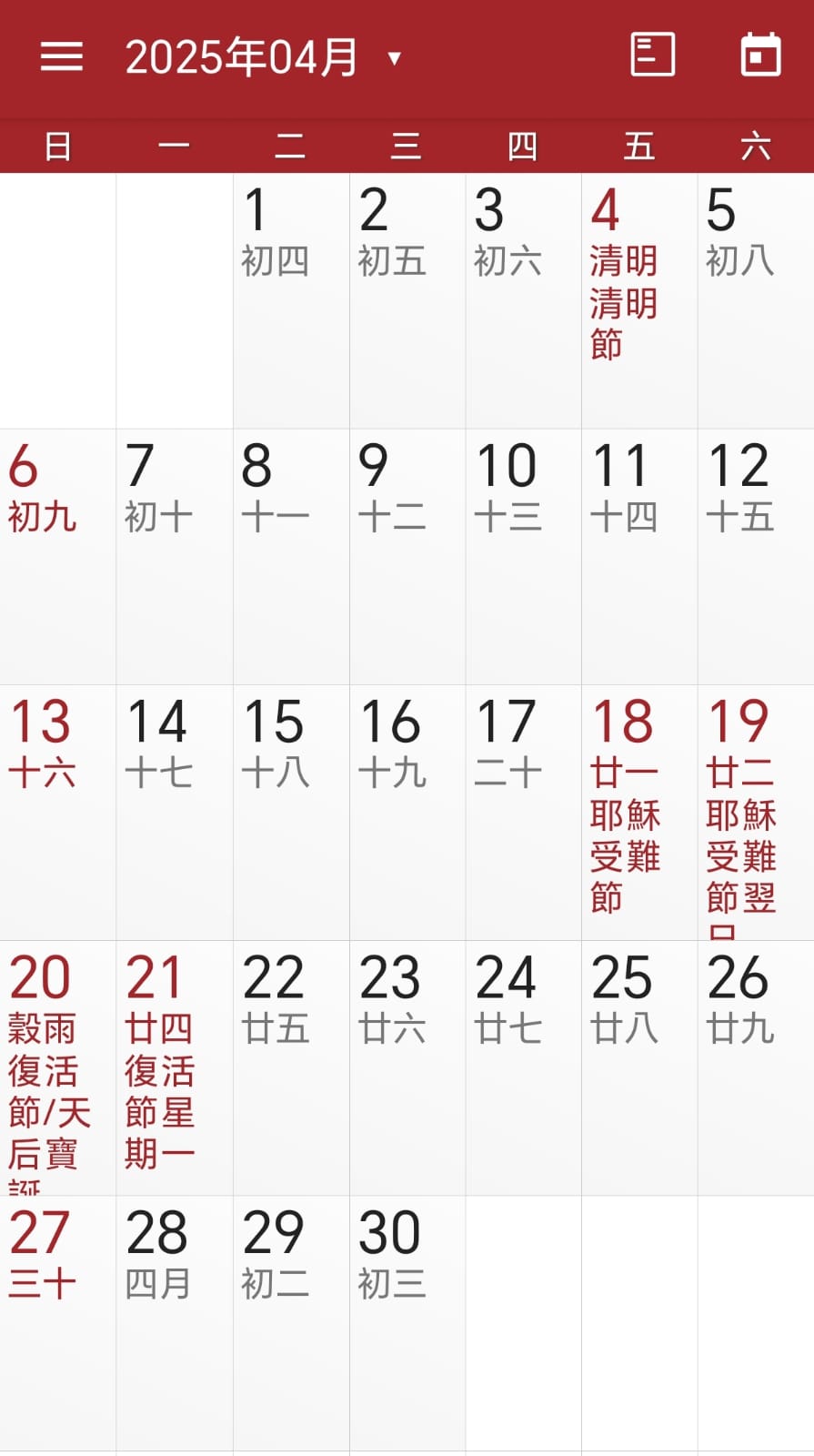
Task: Open April 6 初九
Action: click(x=58, y=557)
